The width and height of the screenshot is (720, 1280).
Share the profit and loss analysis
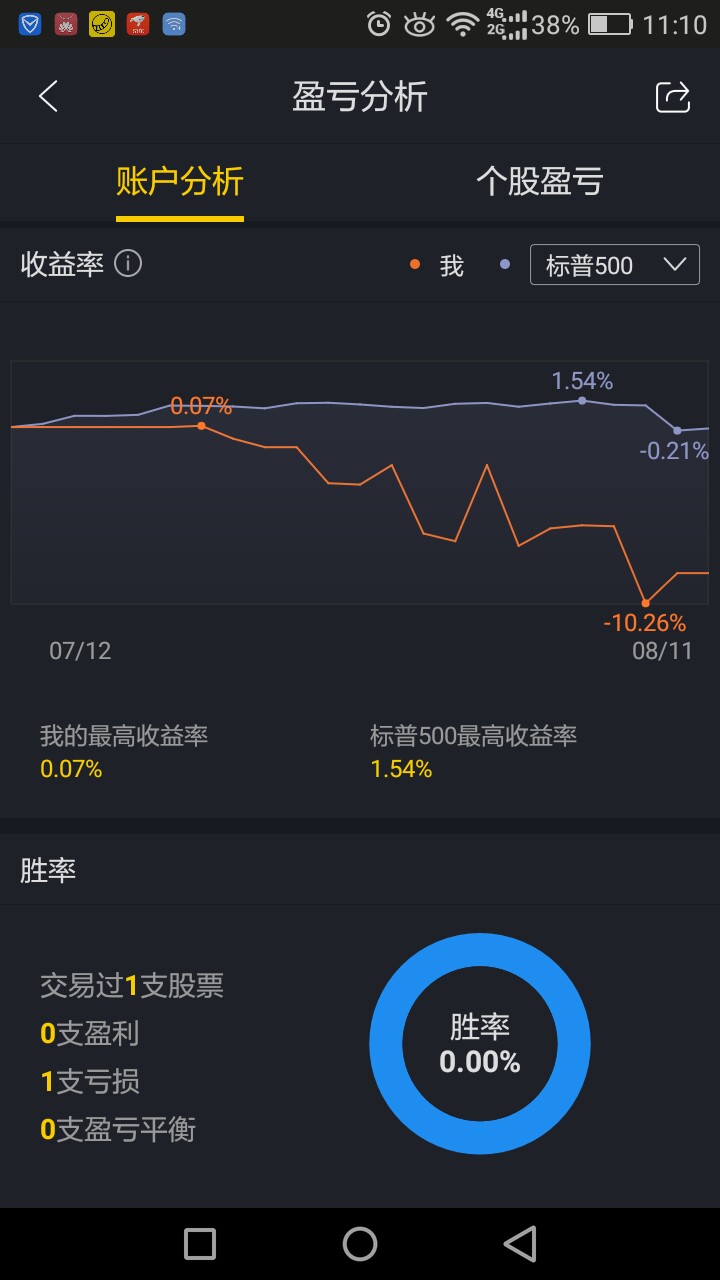[x=672, y=97]
